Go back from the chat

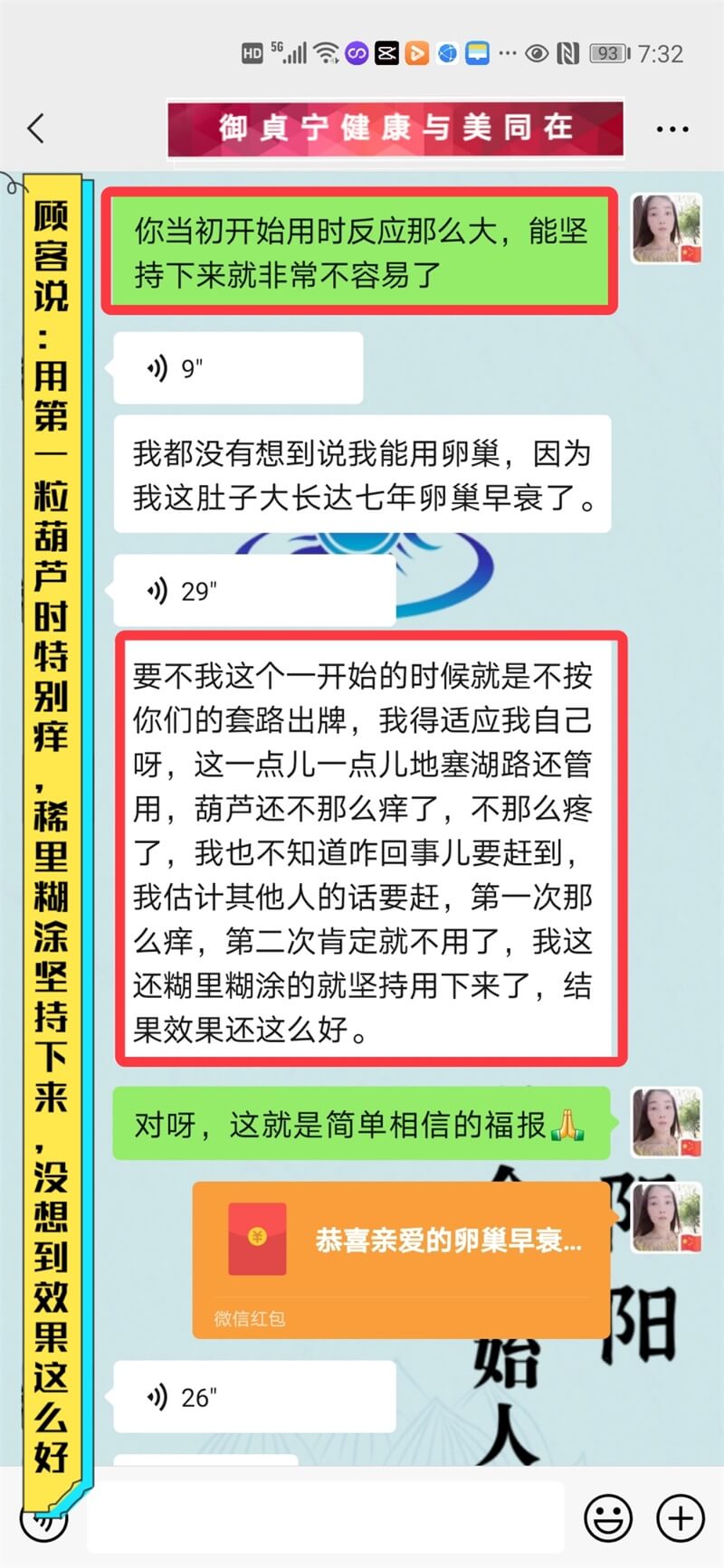point(36,128)
